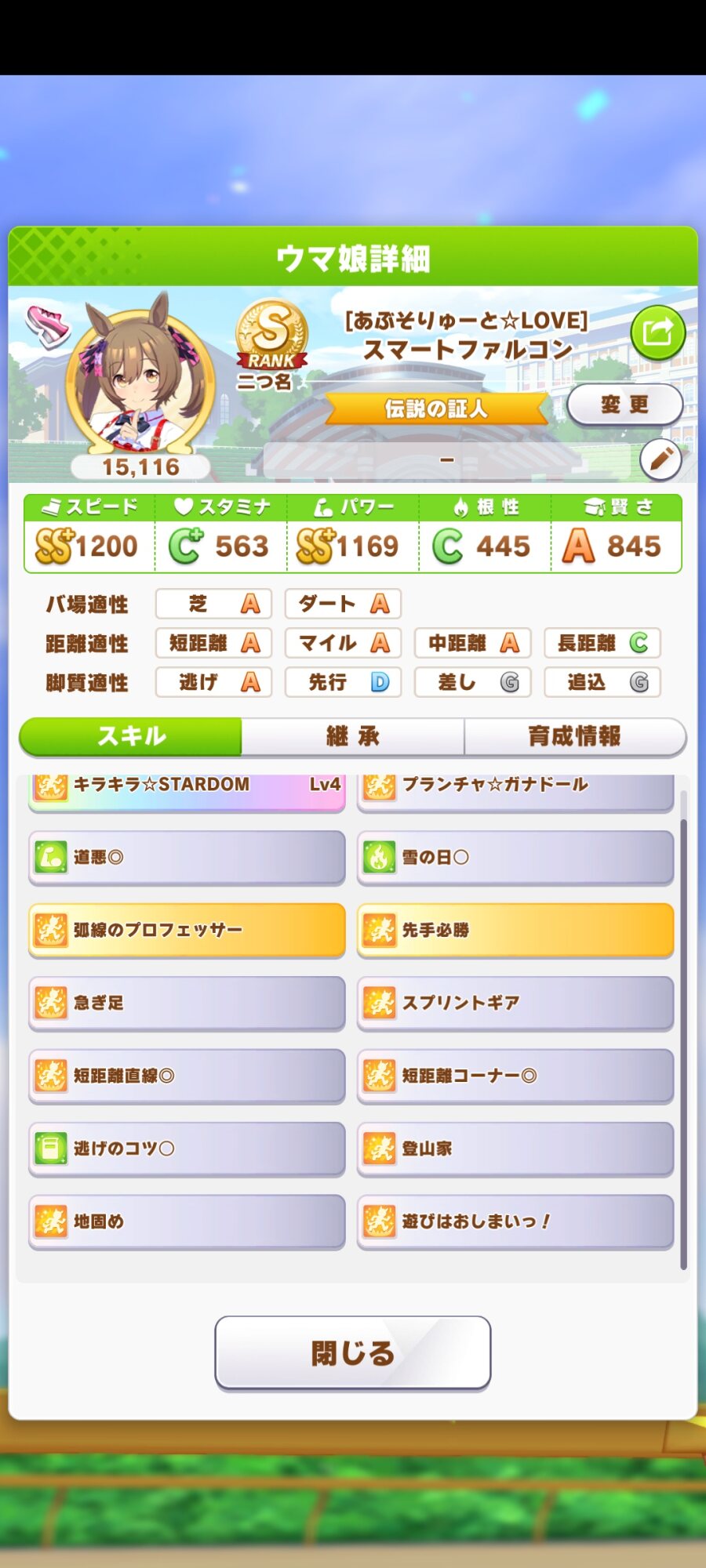The image size is (706, 1568).
Task: Open skill 遊びはおしまいっ！
Action: point(515,1221)
